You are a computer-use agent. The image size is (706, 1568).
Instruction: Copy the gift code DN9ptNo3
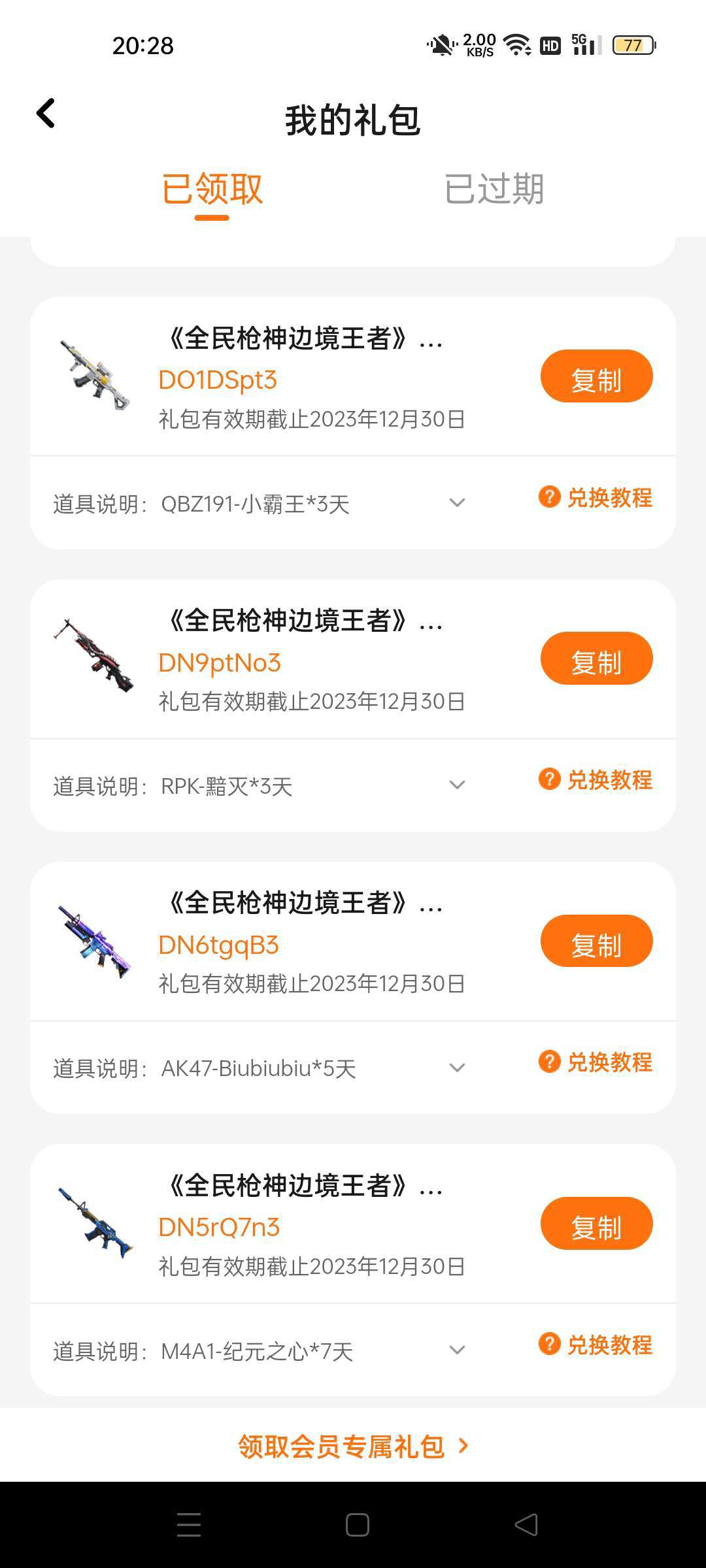pyautogui.click(x=596, y=659)
